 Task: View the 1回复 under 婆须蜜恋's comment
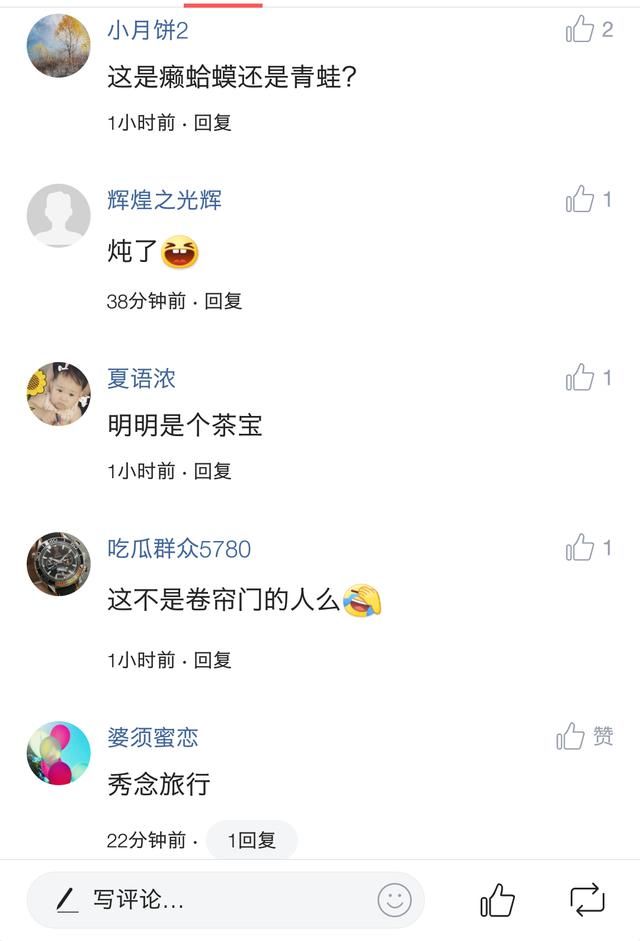(x=252, y=841)
